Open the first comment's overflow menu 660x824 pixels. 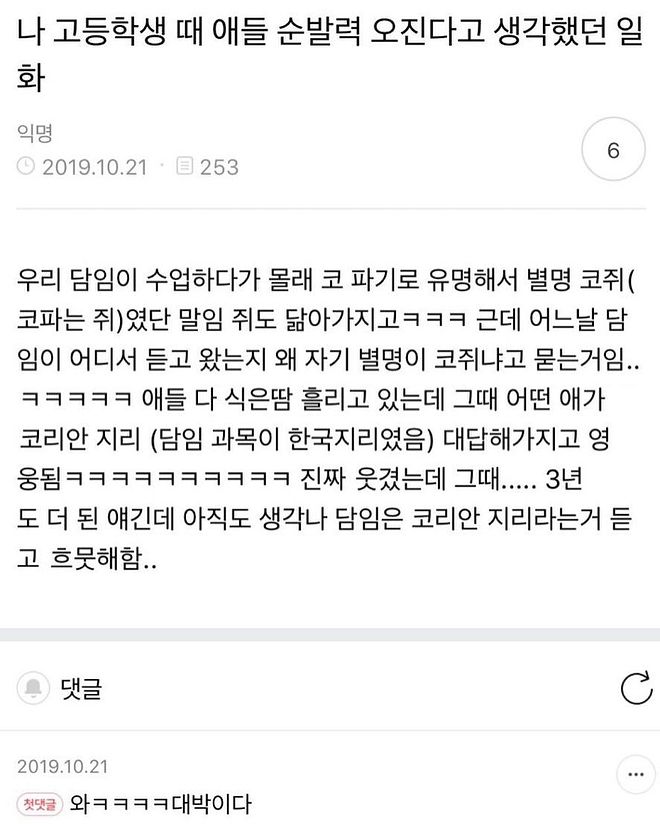pos(636,775)
